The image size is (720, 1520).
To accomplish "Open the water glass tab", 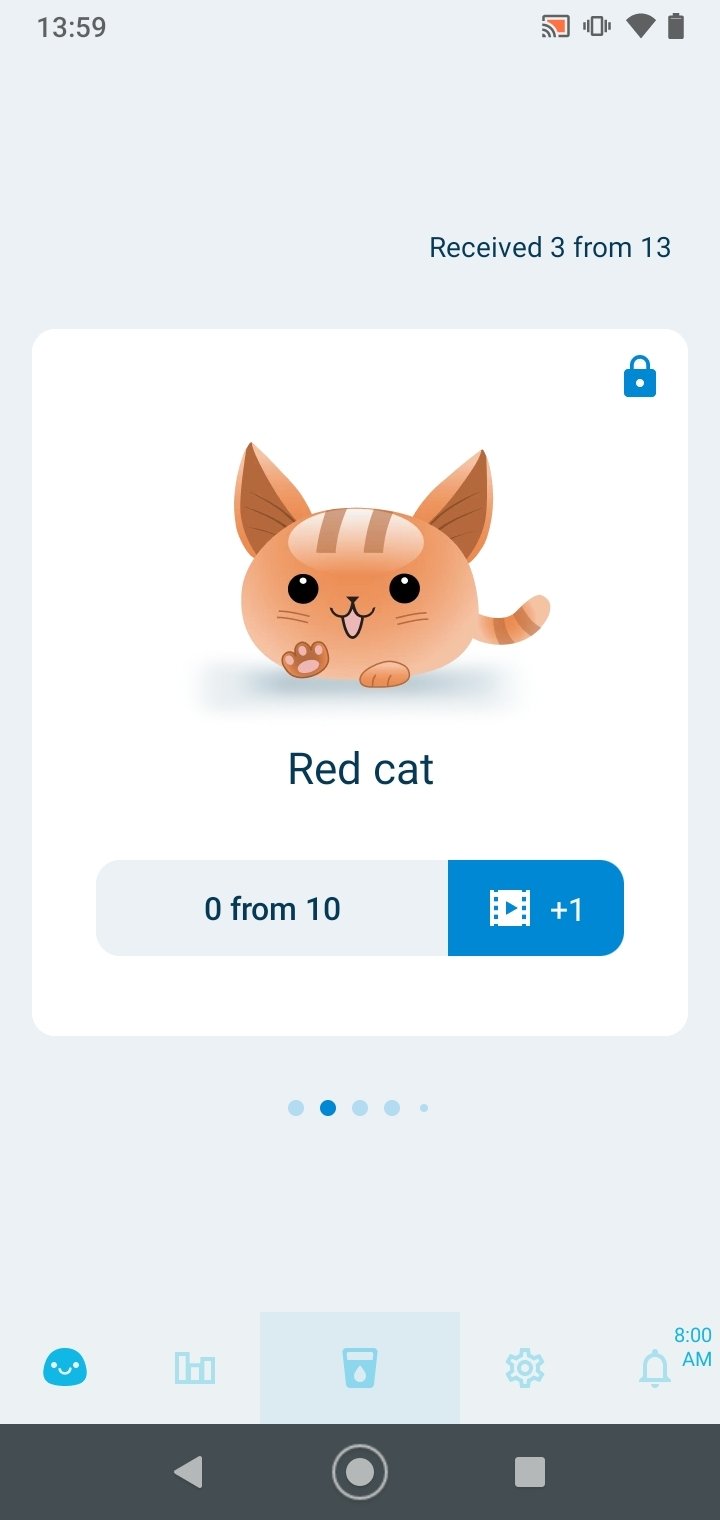I will [360, 1367].
